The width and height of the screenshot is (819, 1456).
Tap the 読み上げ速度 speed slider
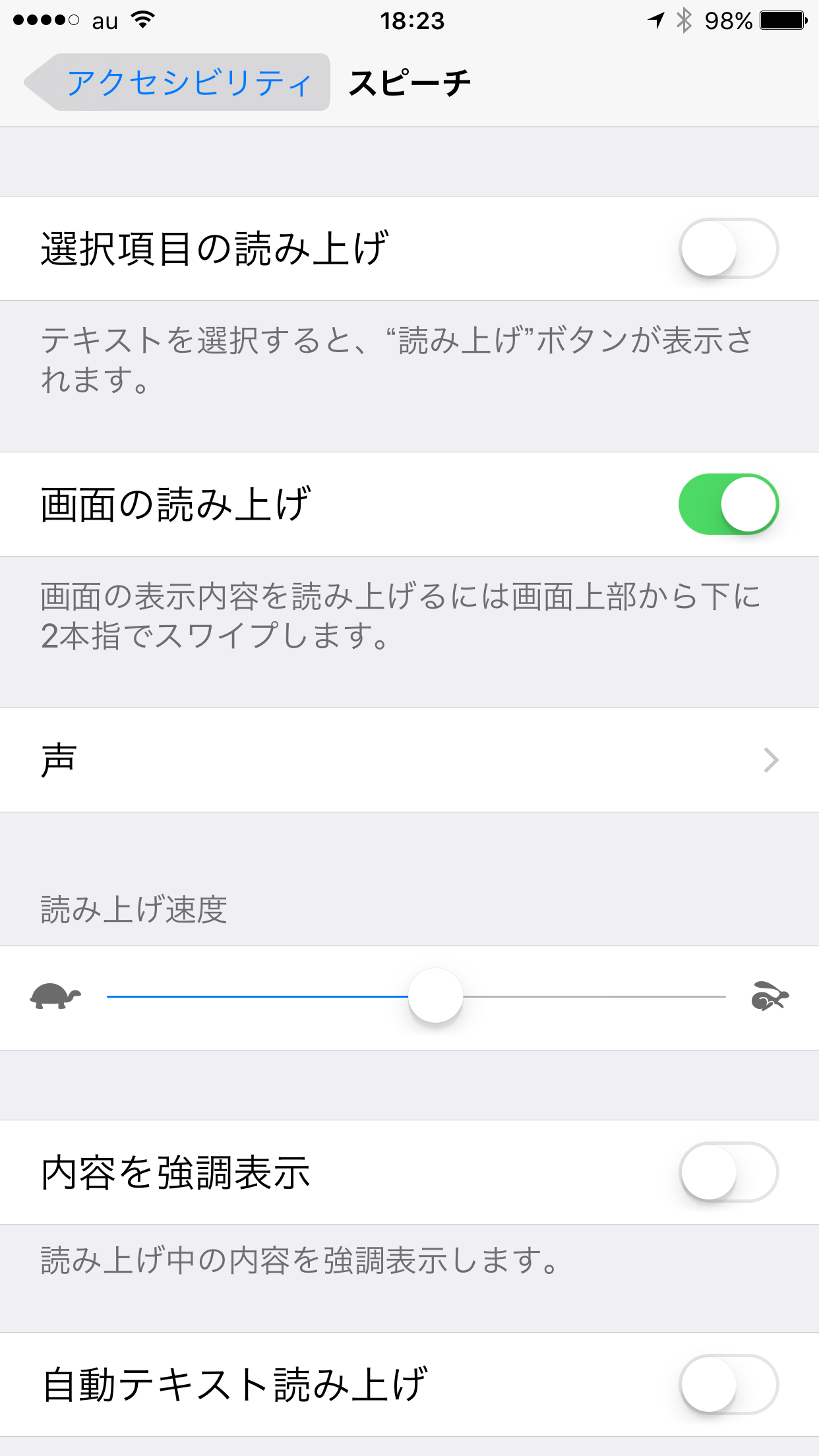coord(416,996)
